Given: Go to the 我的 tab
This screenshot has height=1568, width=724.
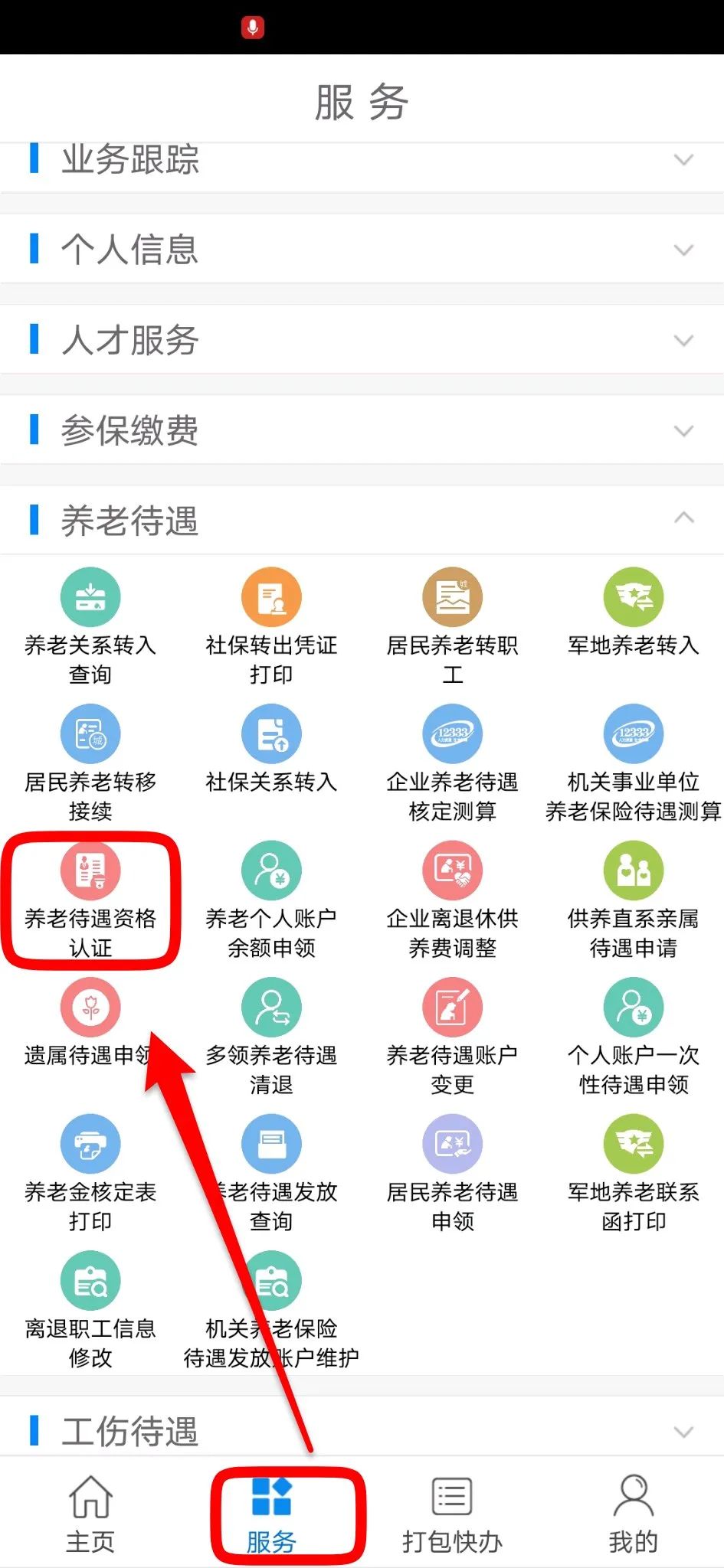Looking at the screenshot, I should point(634,1514).
